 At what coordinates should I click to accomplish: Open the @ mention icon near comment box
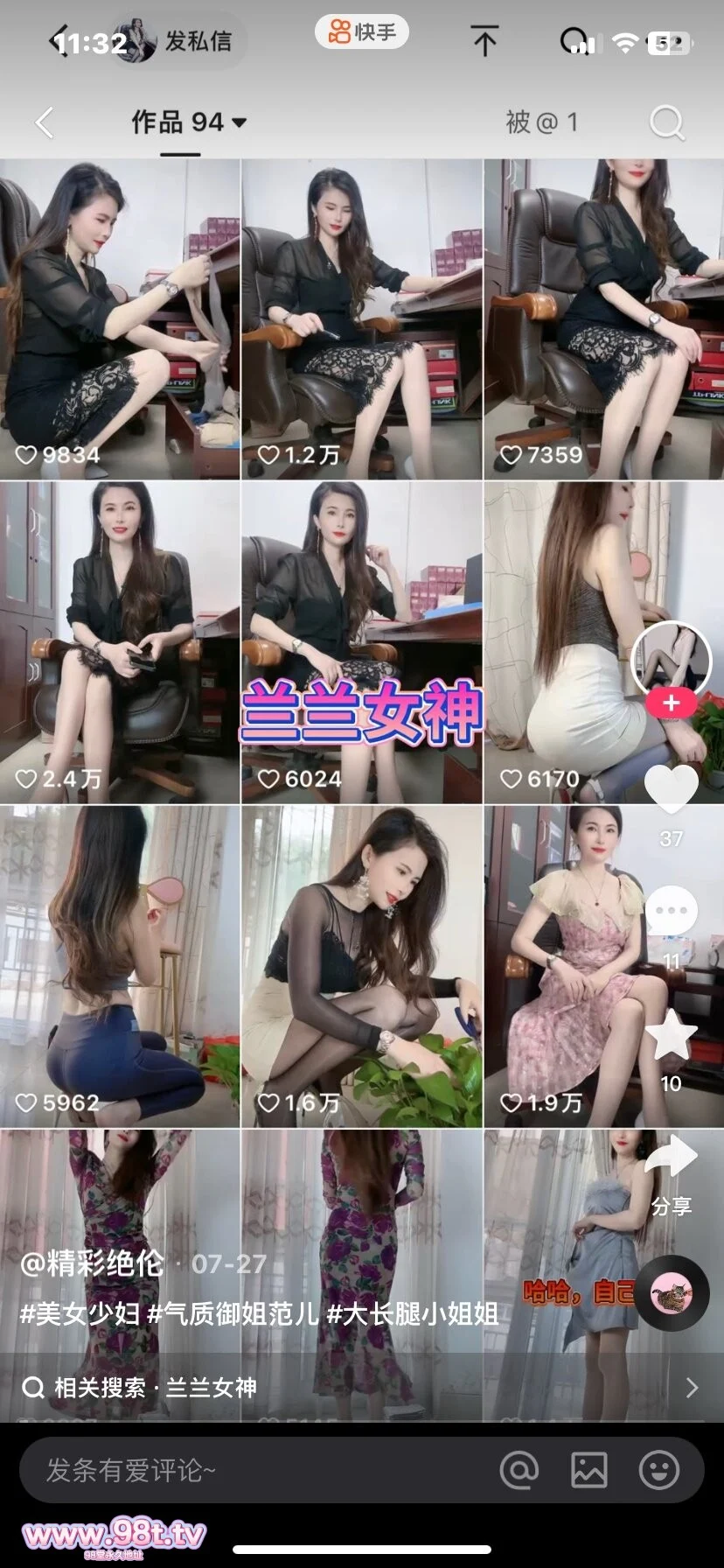(x=520, y=1470)
